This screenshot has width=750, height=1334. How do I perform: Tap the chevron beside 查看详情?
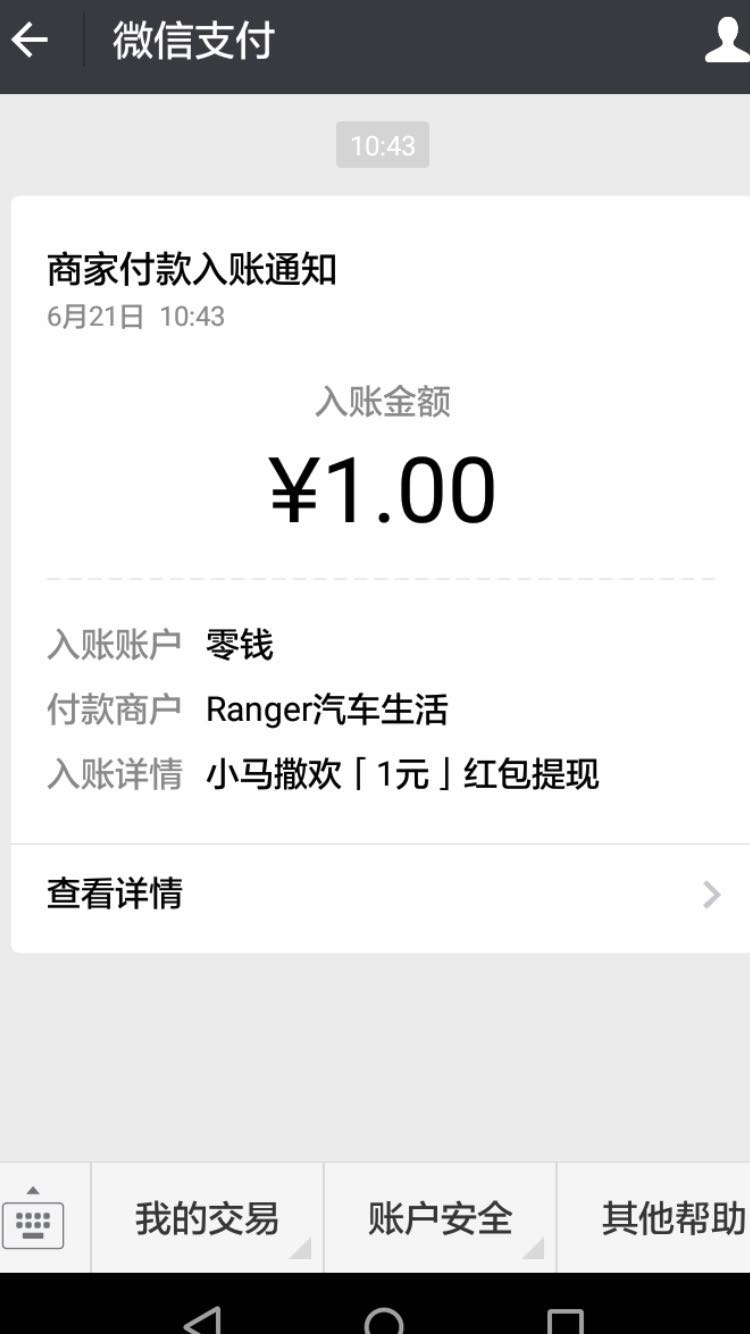(x=710, y=895)
